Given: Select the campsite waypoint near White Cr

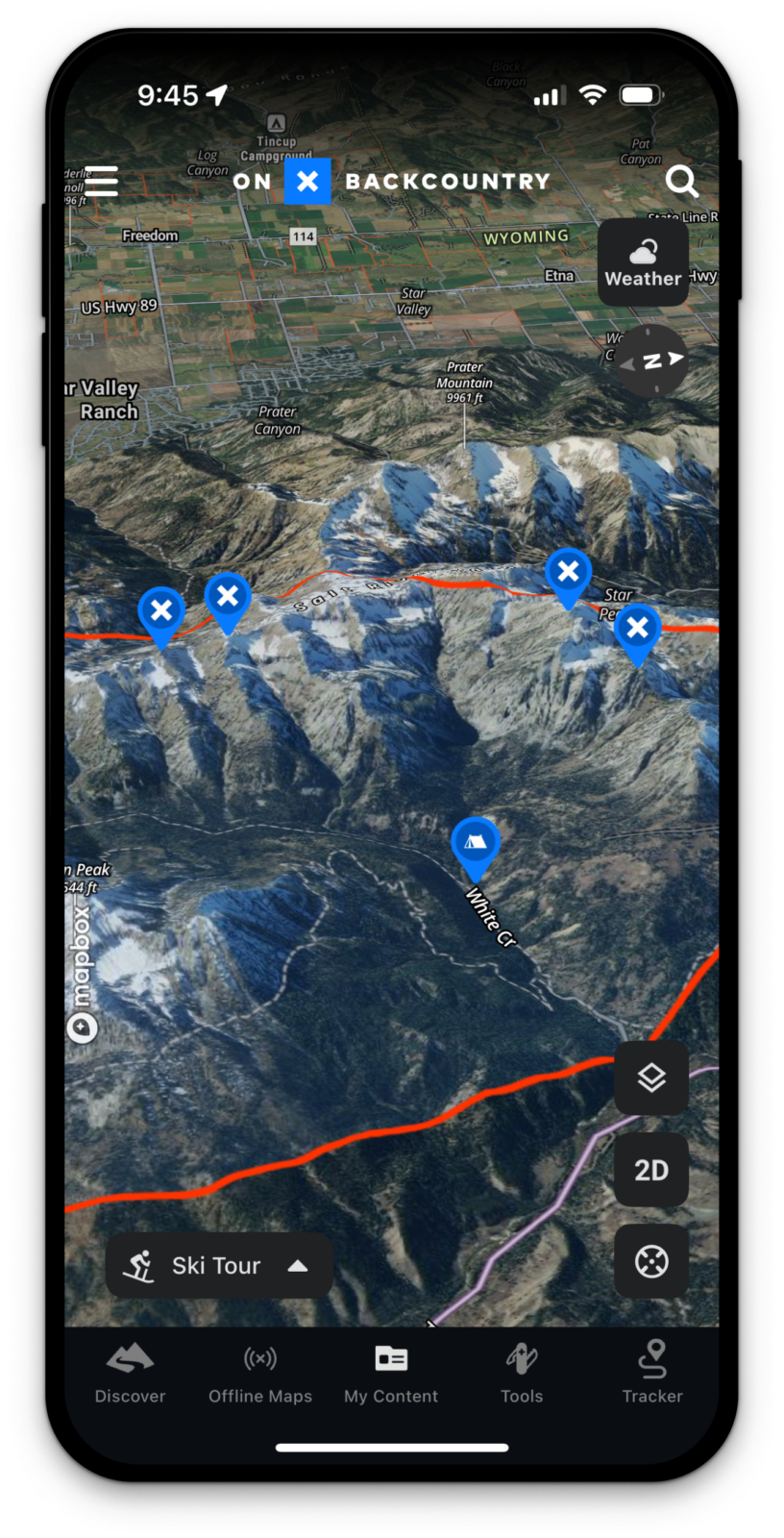Looking at the screenshot, I should pos(475,844).
